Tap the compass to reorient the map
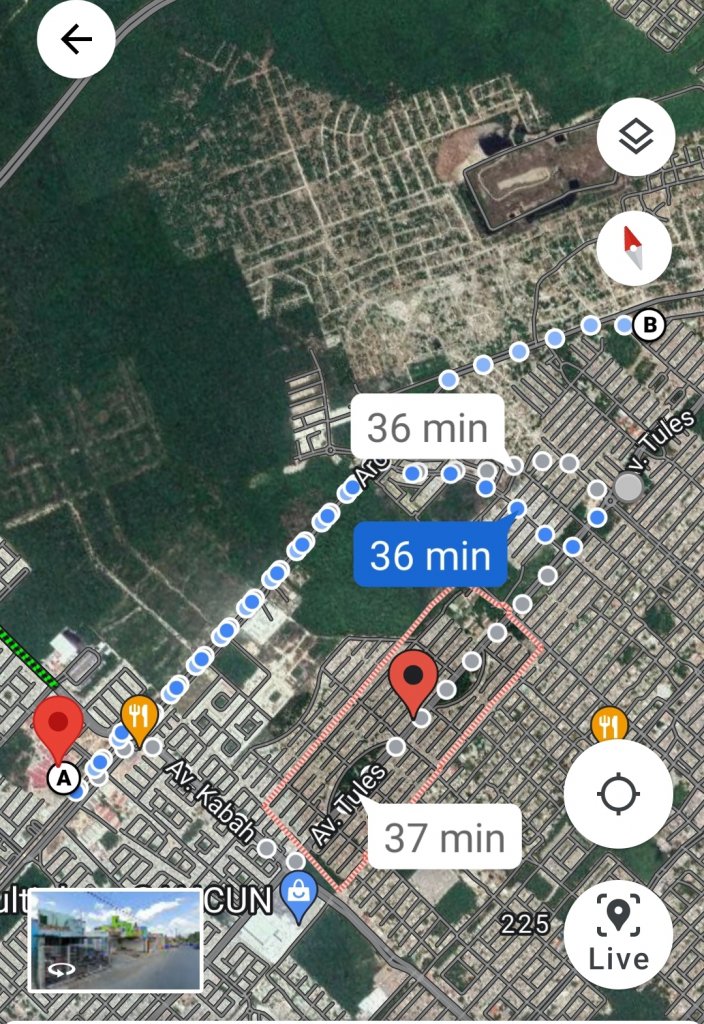704x1024 pixels. coord(633,248)
